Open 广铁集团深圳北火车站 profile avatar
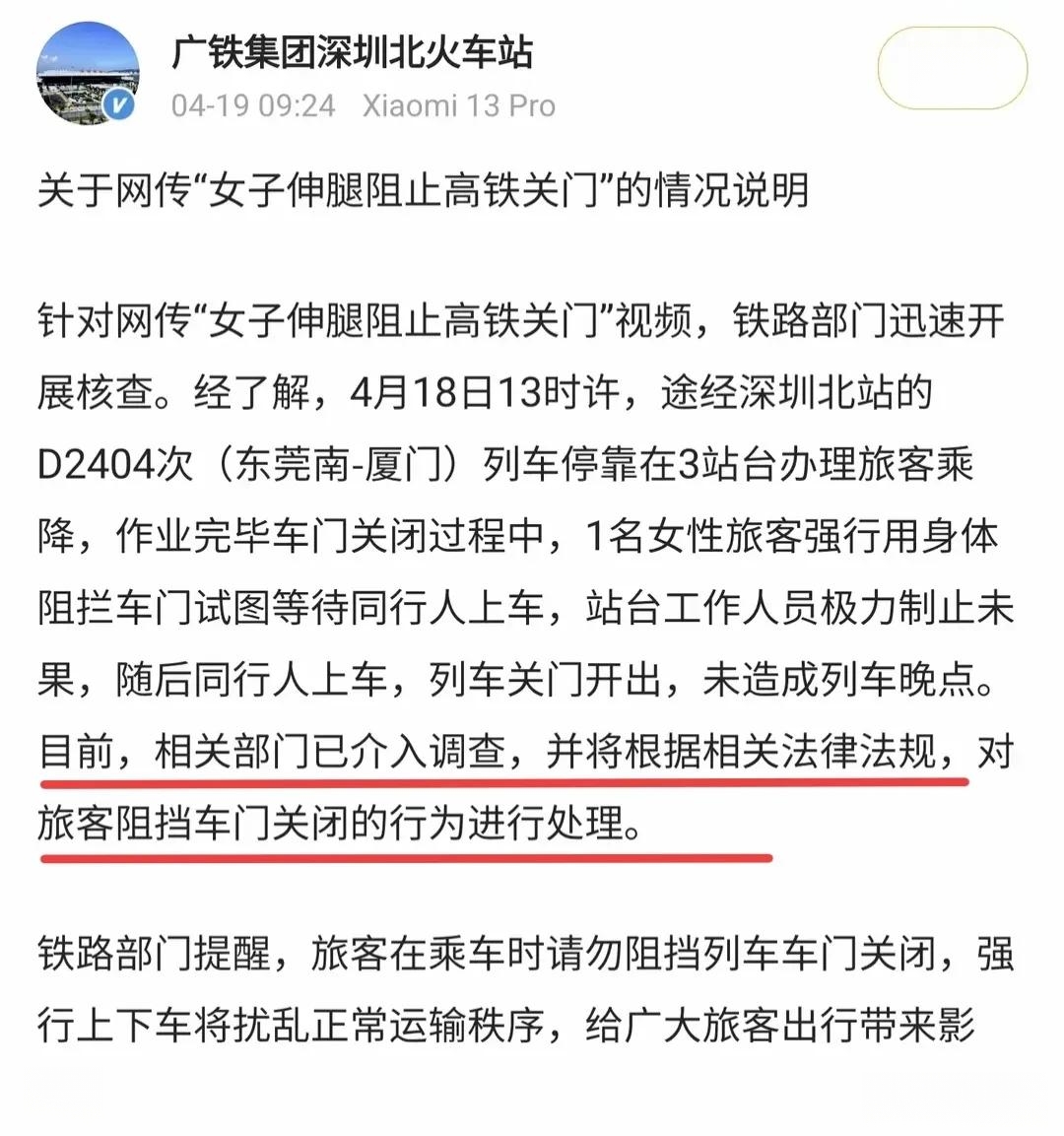This screenshot has height=1136, width=1064. tap(87, 76)
